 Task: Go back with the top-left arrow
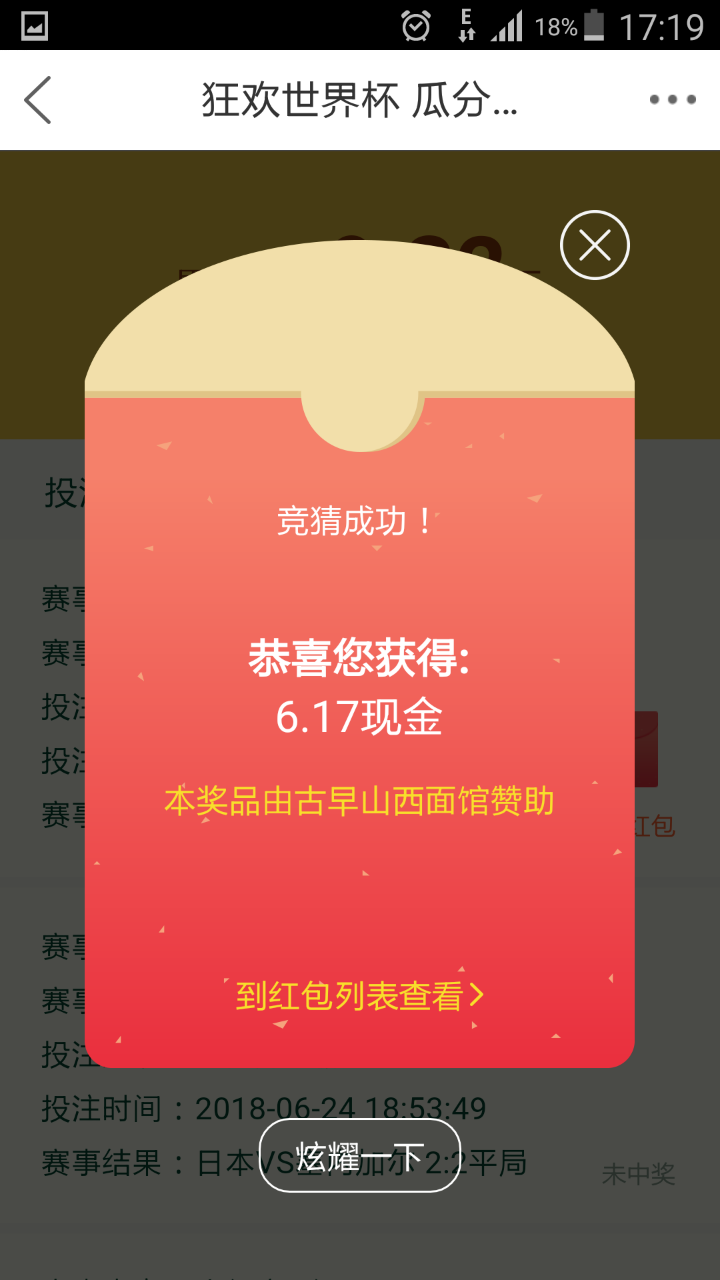[38, 100]
